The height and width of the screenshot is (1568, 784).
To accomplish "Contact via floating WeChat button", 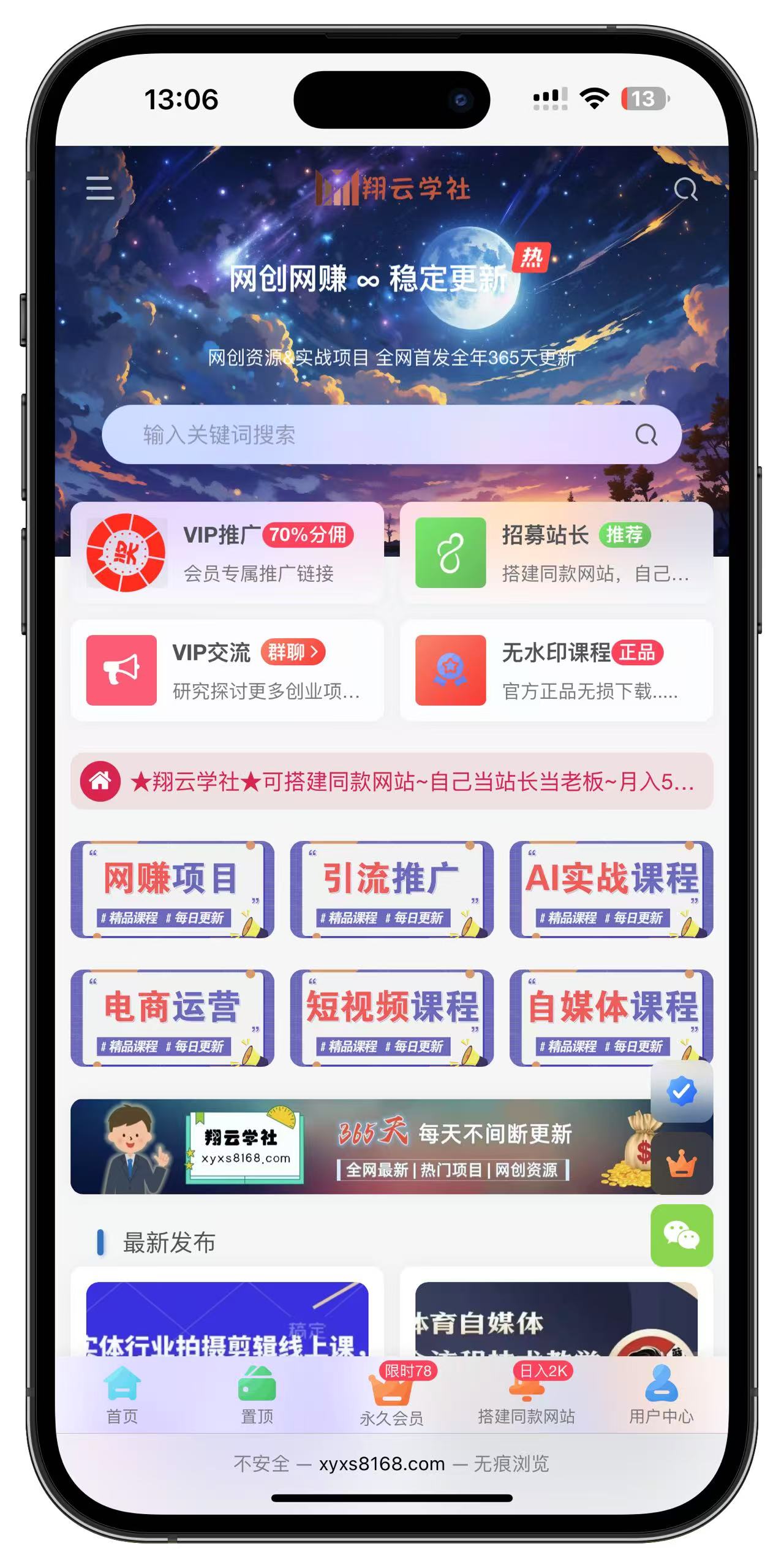I will (x=681, y=1235).
